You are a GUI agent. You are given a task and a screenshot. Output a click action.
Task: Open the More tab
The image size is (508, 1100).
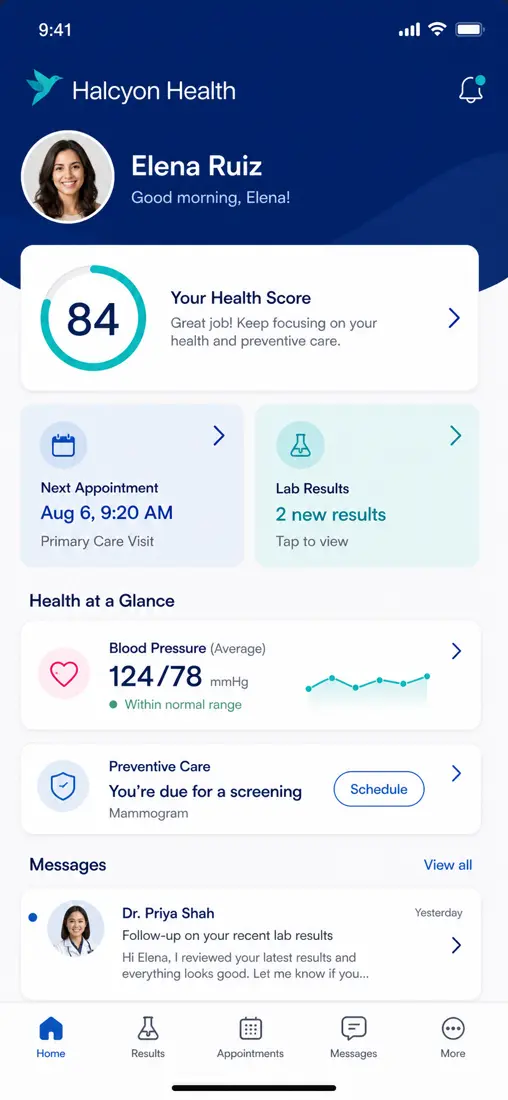coord(453,1037)
